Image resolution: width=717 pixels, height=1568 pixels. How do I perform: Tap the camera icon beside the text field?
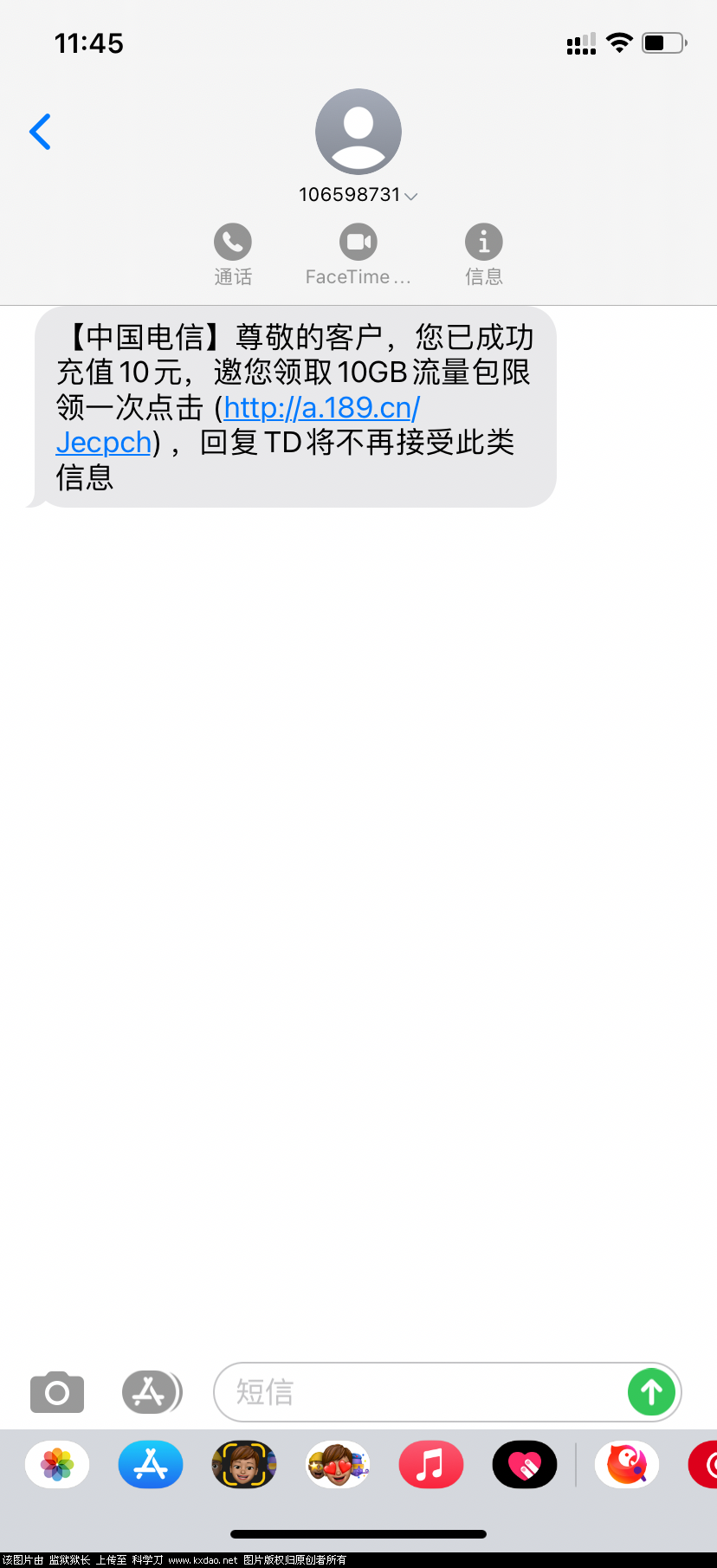[x=56, y=1392]
